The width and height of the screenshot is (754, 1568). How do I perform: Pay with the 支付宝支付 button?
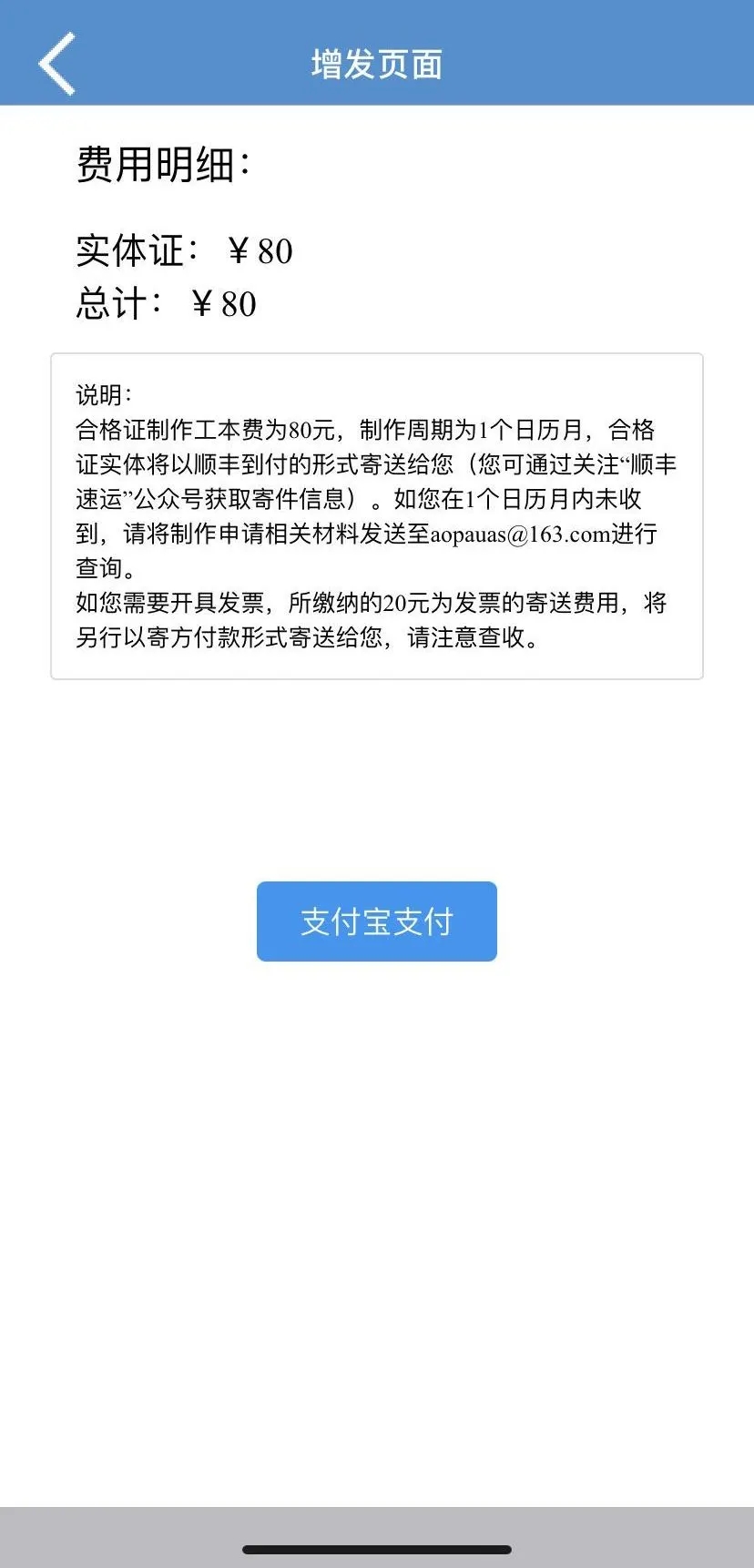tap(376, 921)
